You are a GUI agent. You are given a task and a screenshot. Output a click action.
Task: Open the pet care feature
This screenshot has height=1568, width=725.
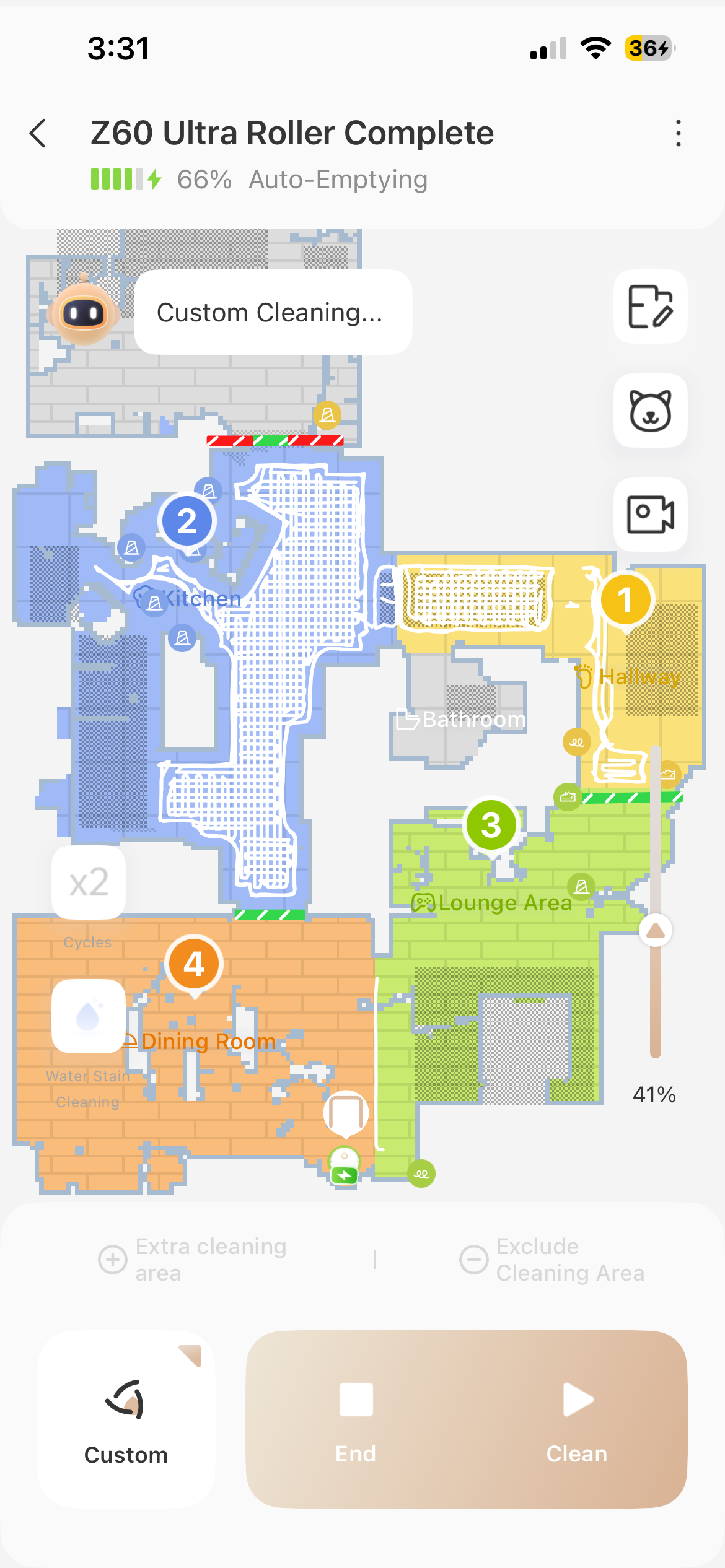coord(650,411)
